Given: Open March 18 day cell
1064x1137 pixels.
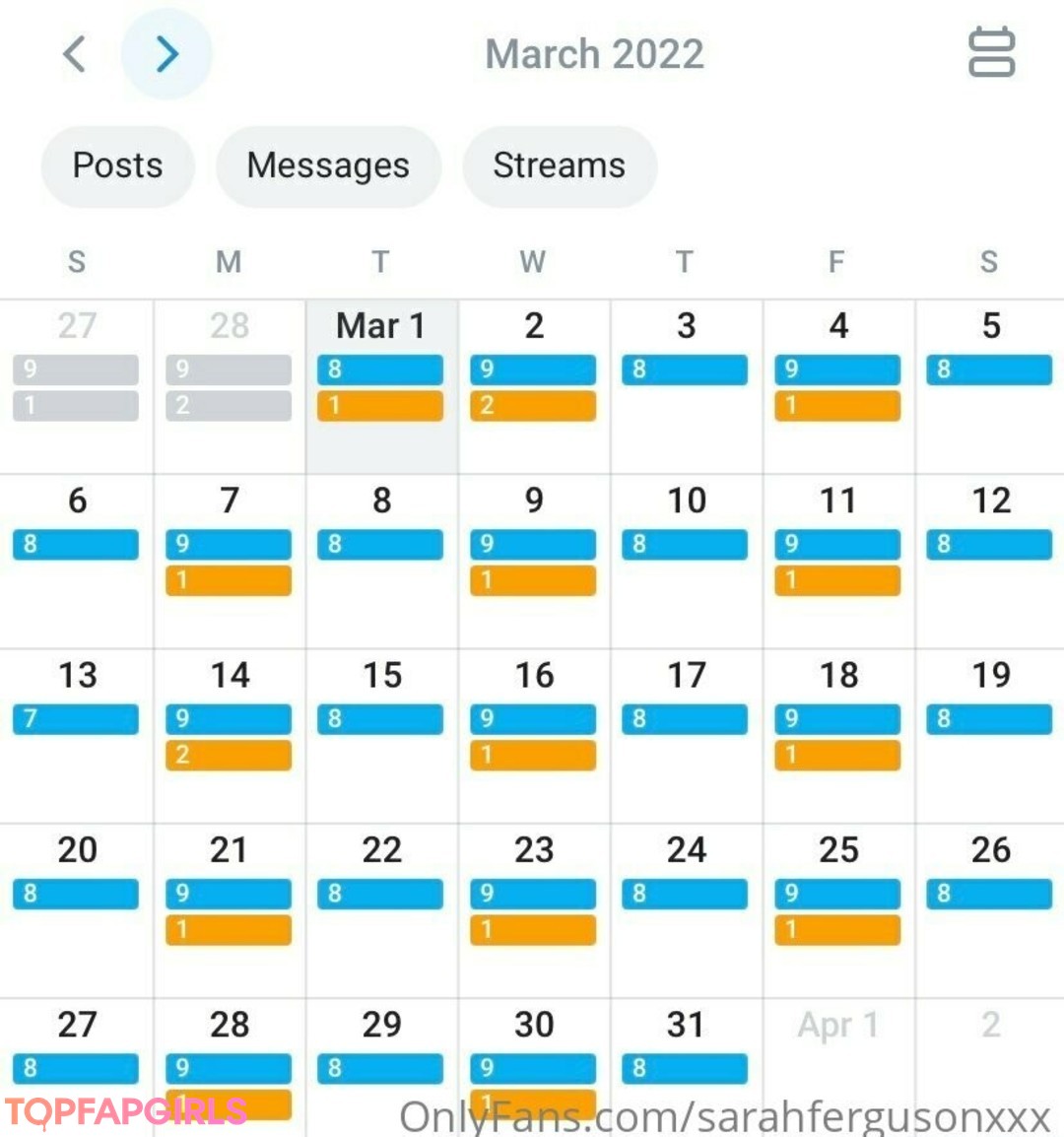Looking at the screenshot, I should pyautogui.click(x=838, y=676).
